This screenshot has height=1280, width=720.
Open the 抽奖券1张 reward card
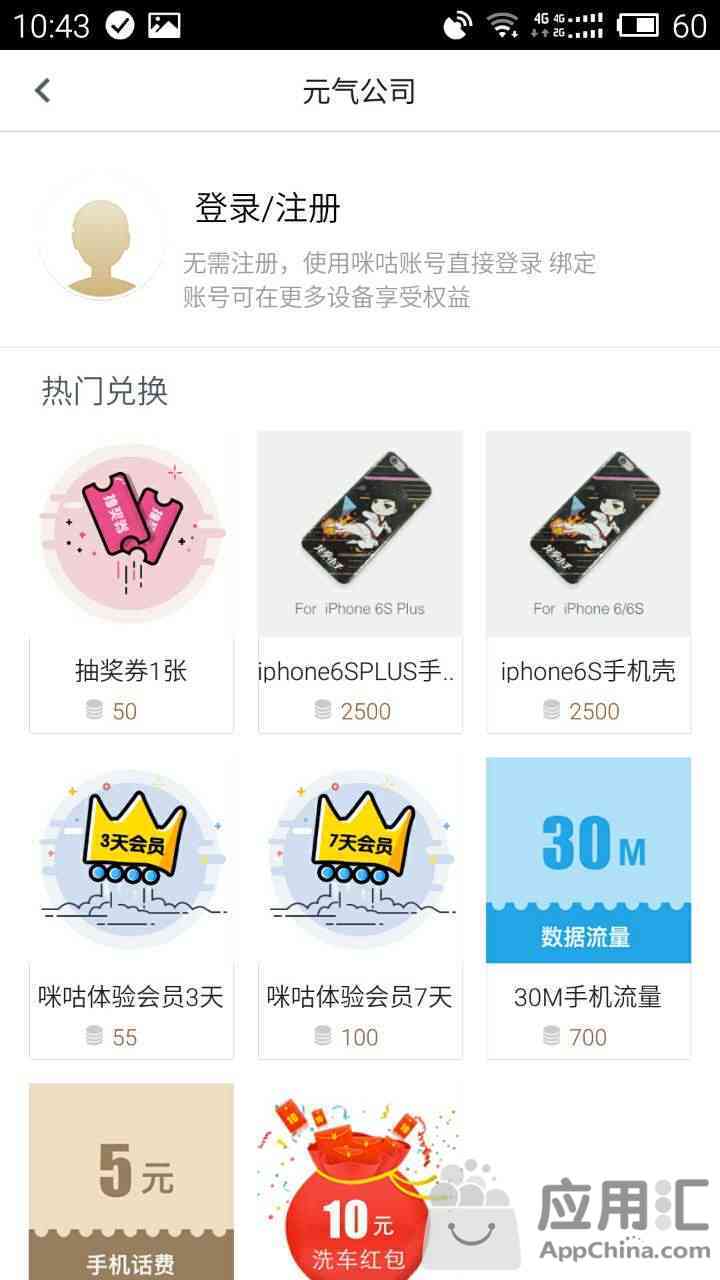click(x=131, y=580)
